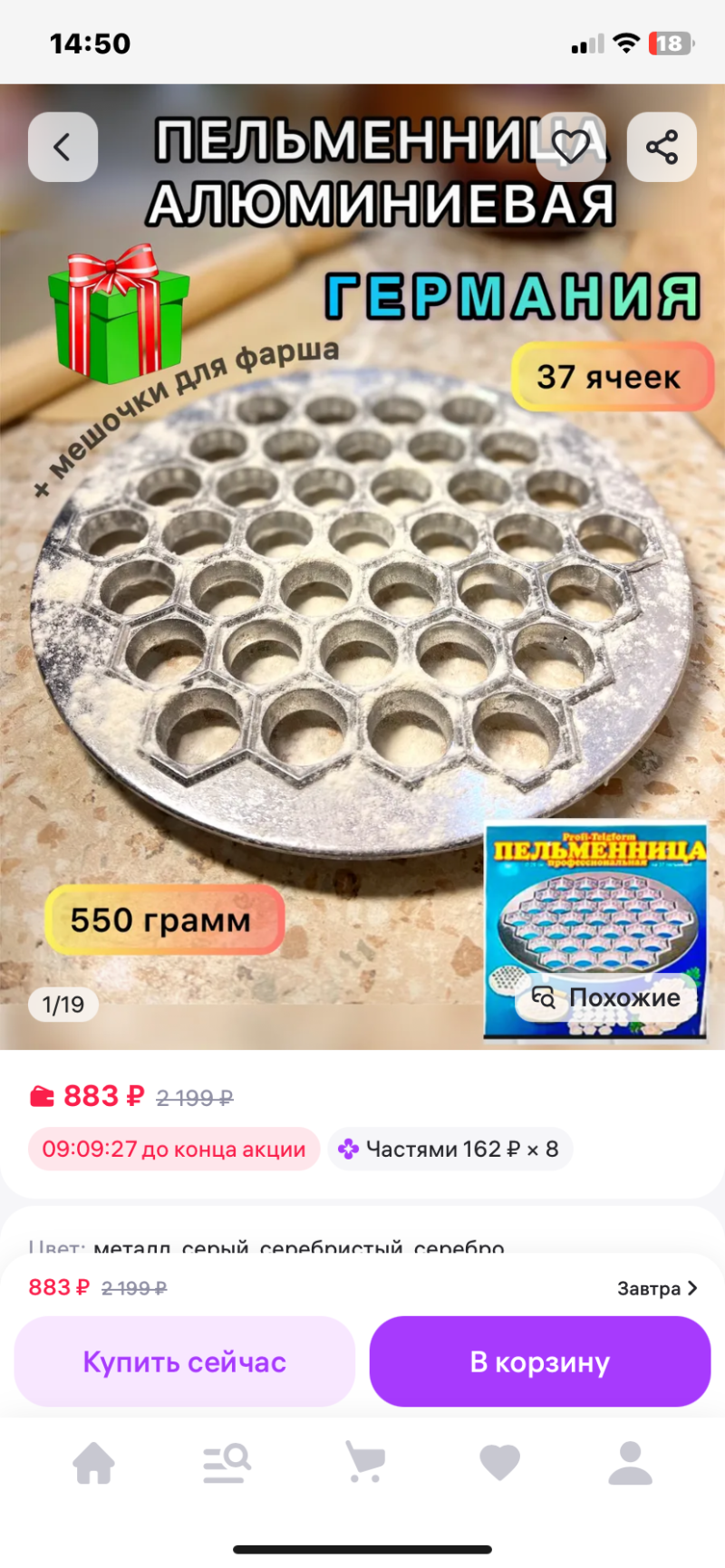Open the Частями 162 ₽ × 8 installment chip
Viewport: 725px width, 1568px height.
pyautogui.click(x=449, y=1149)
